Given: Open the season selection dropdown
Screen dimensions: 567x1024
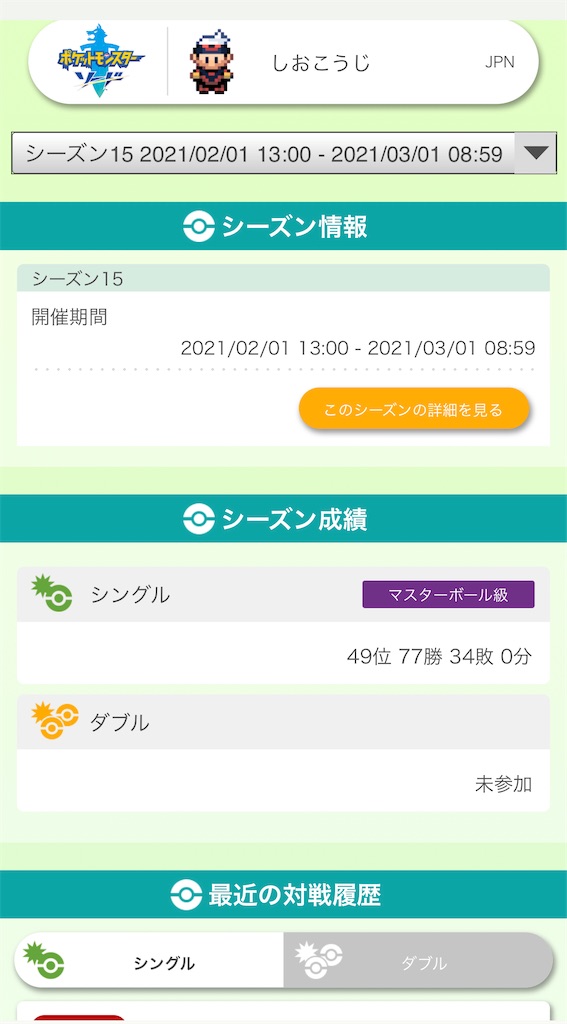Looking at the screenshot, I should click(284, 153).
